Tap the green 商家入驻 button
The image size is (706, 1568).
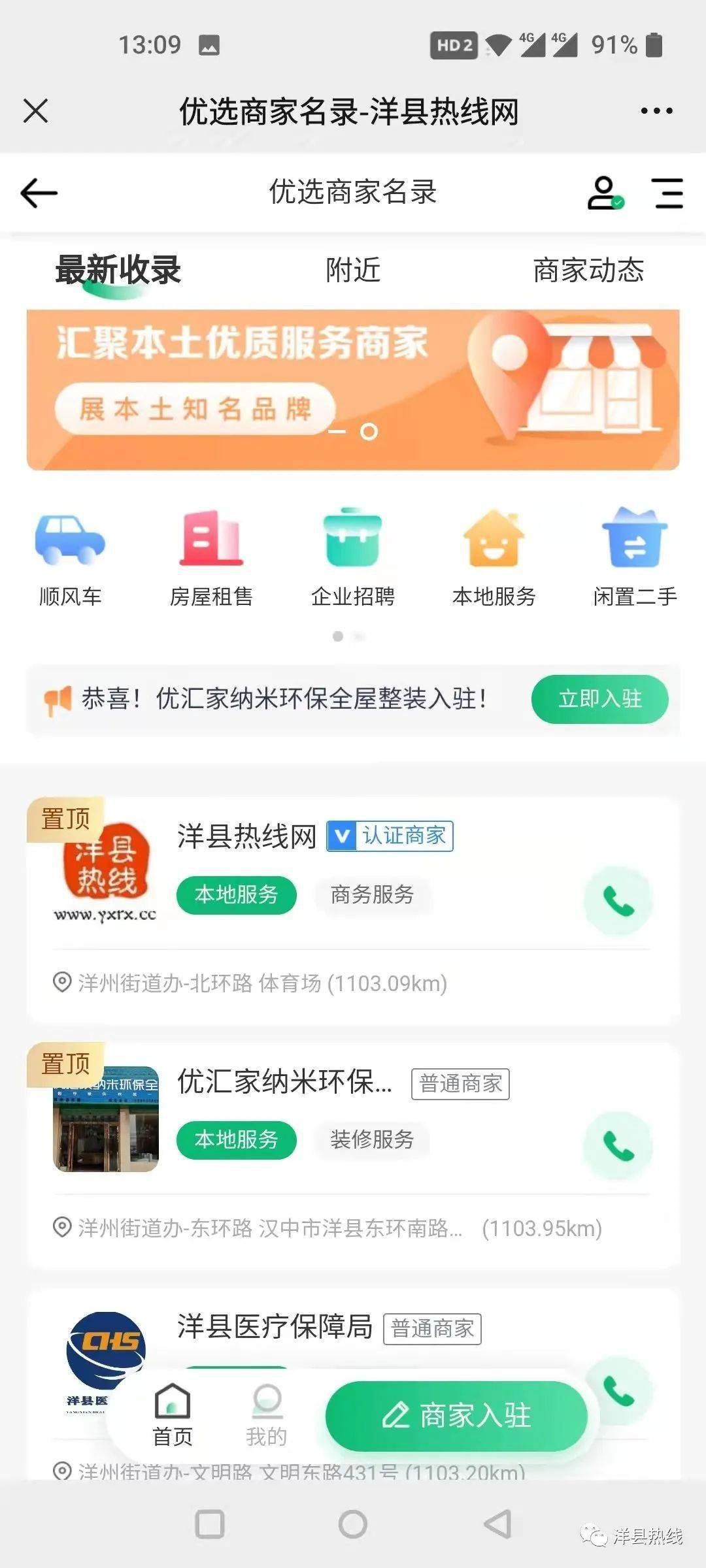pos(456,1416)
